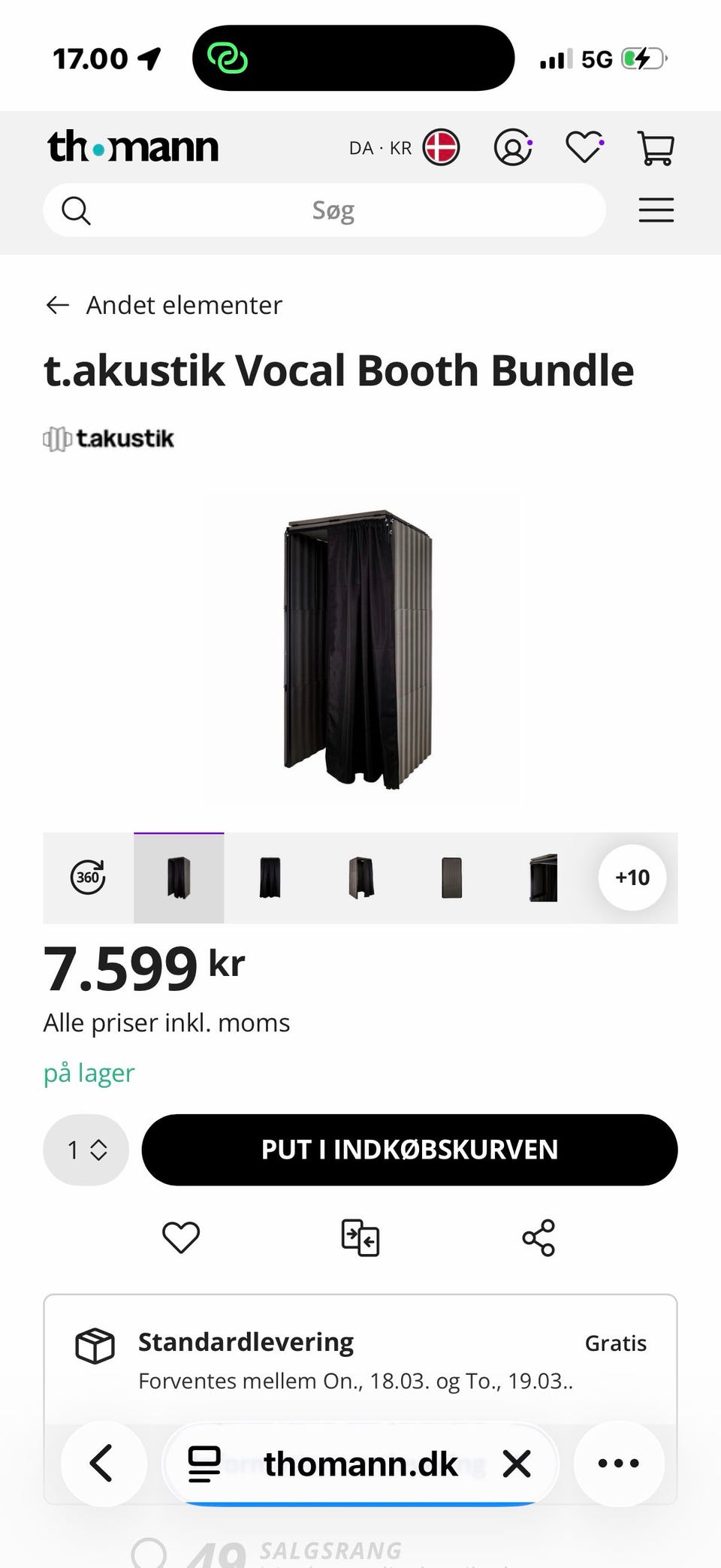Screen dimensions: 721x1568
Task: Open the 360 degree product view
Action: (x=88, y=877)
